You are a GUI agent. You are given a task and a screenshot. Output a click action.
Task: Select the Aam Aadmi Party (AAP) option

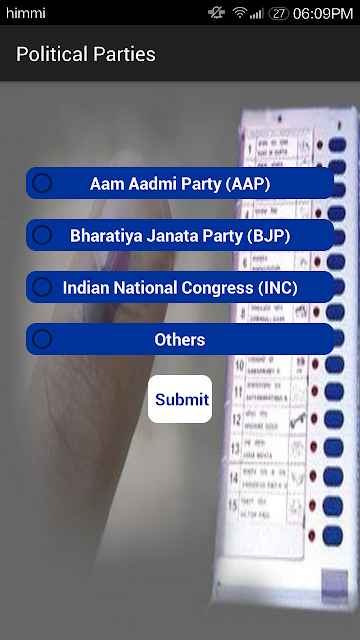[x=180, y=183]
